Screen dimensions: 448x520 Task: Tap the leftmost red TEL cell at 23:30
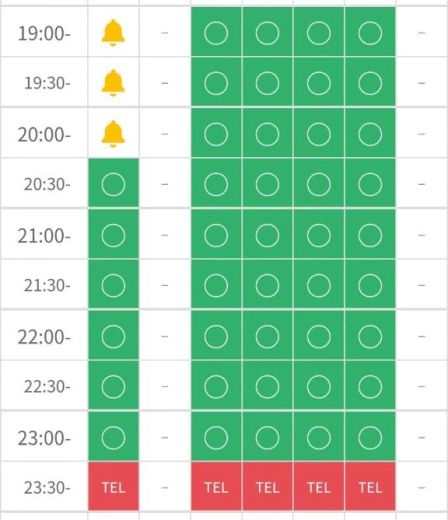[x=113, y=487]
